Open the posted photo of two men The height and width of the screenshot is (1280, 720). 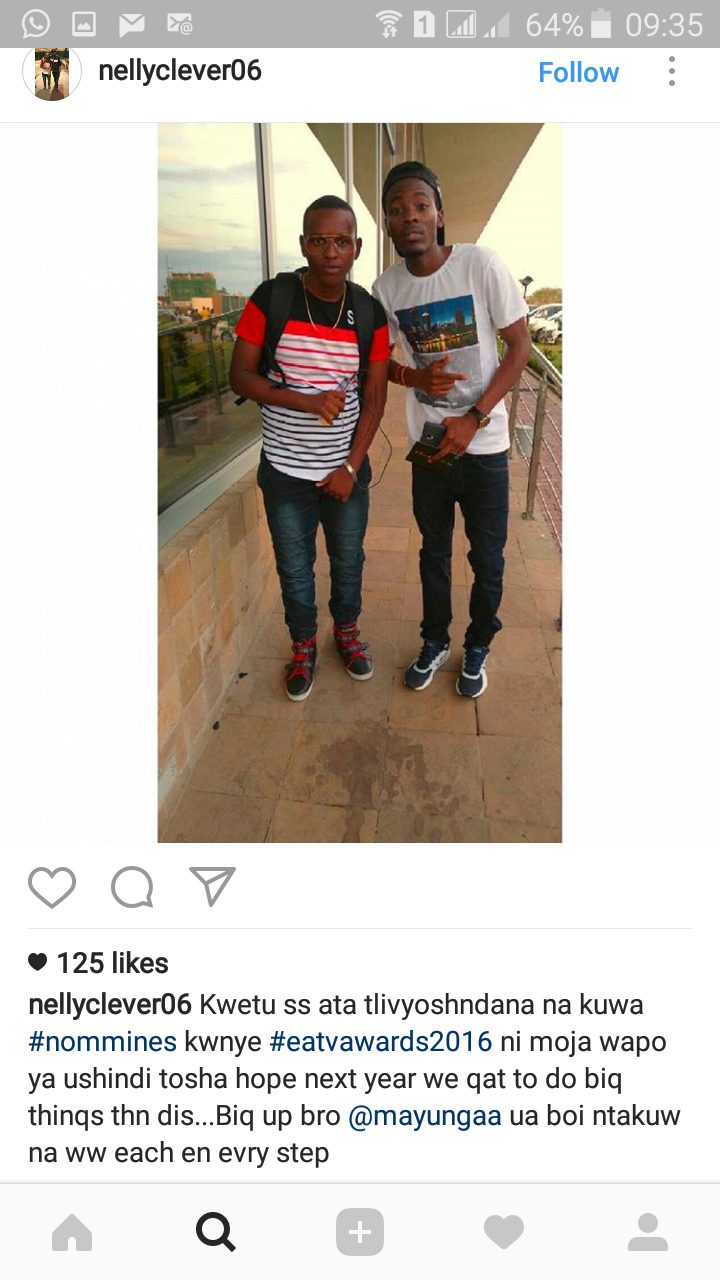point(360,483)
